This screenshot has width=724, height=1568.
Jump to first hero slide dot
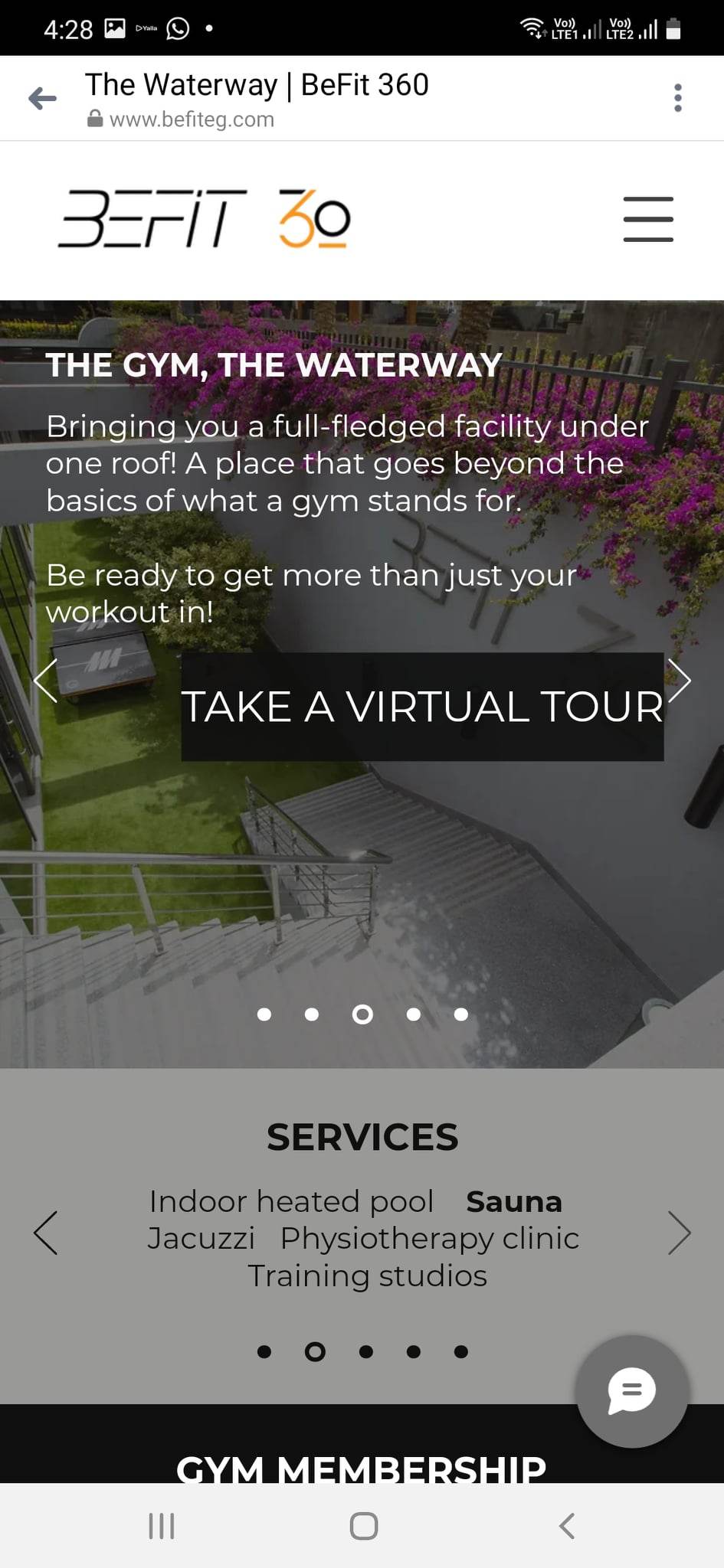pos(264,1014)
